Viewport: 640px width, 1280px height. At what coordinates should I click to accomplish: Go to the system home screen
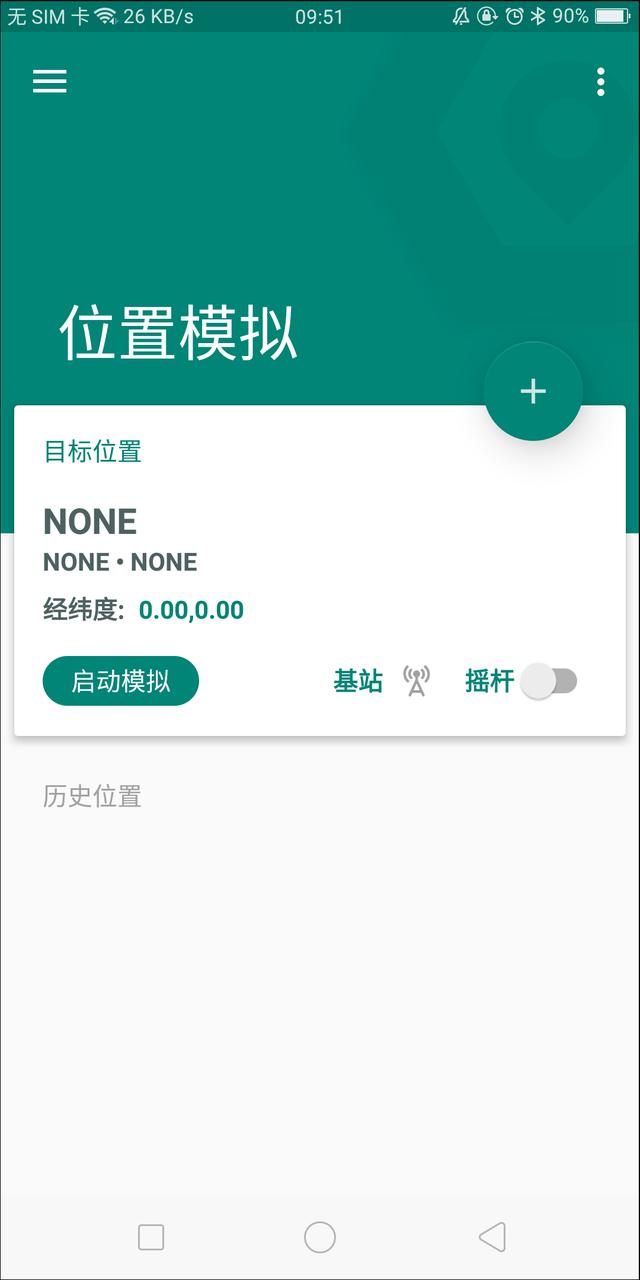[320, 1237]
